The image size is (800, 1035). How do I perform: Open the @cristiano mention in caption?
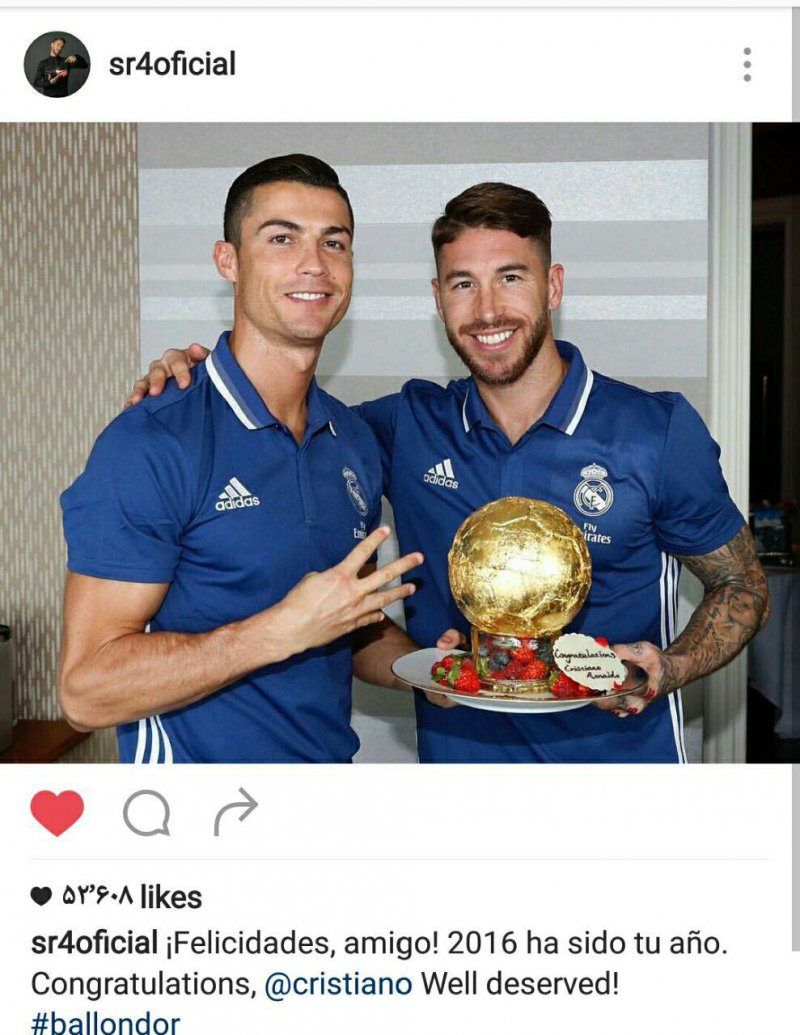(338, 984)
